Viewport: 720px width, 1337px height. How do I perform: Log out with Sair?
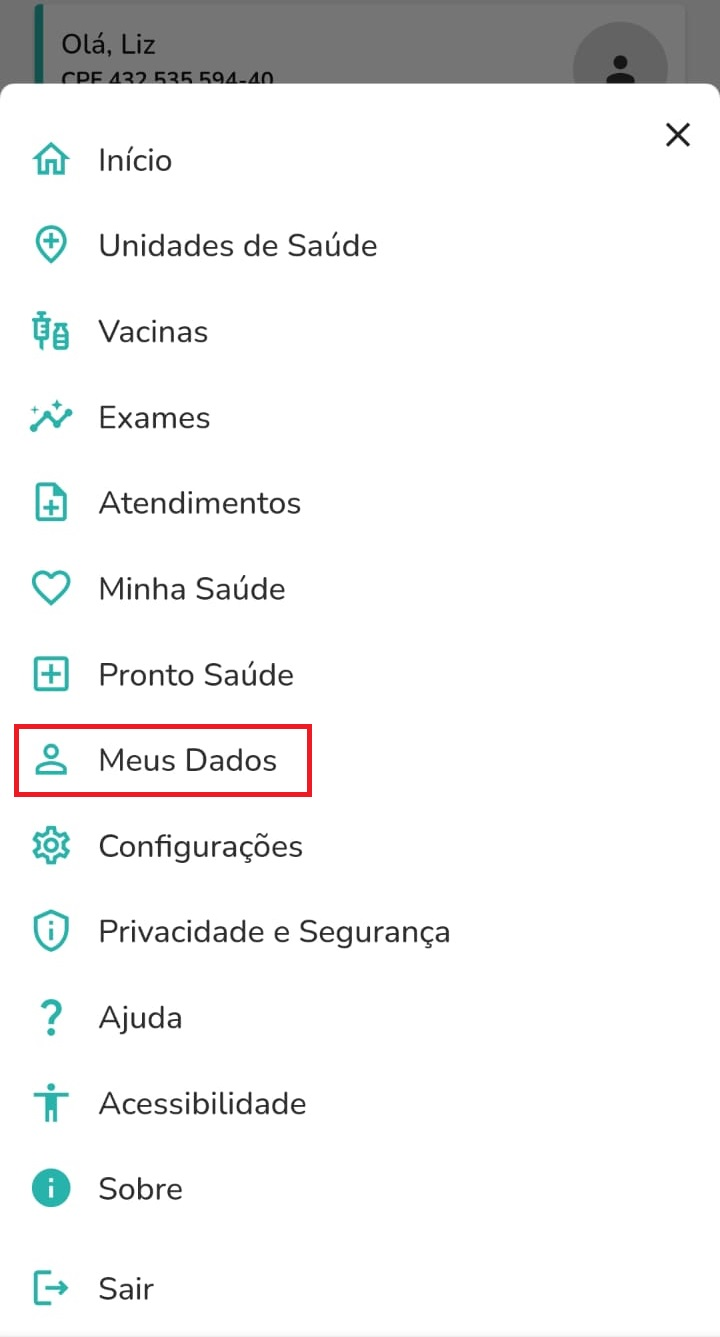(126, 1288)
